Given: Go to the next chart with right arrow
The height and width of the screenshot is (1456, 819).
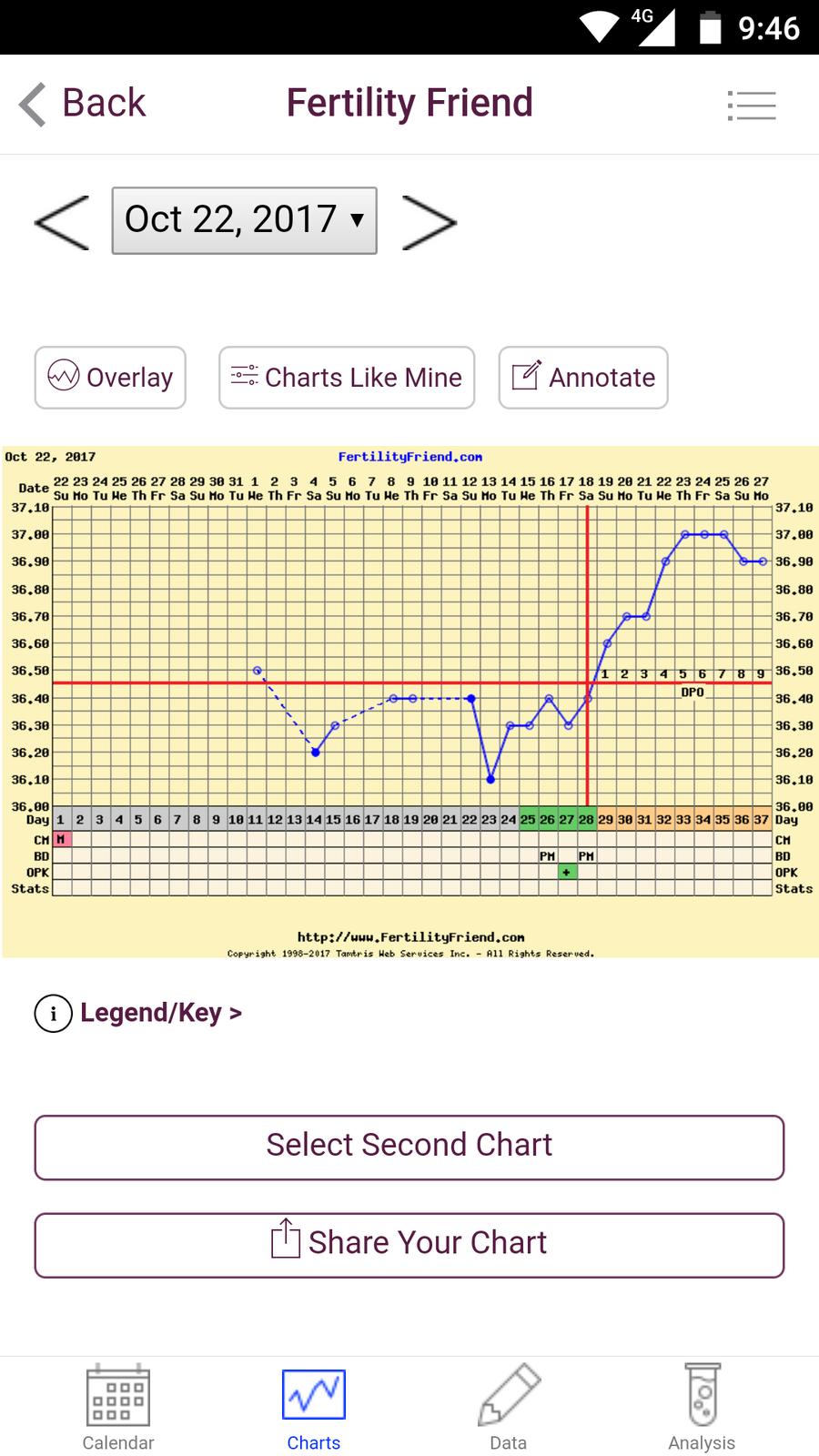Looking at the screenshot, I should pyautogui.click(x=429, y=221).
